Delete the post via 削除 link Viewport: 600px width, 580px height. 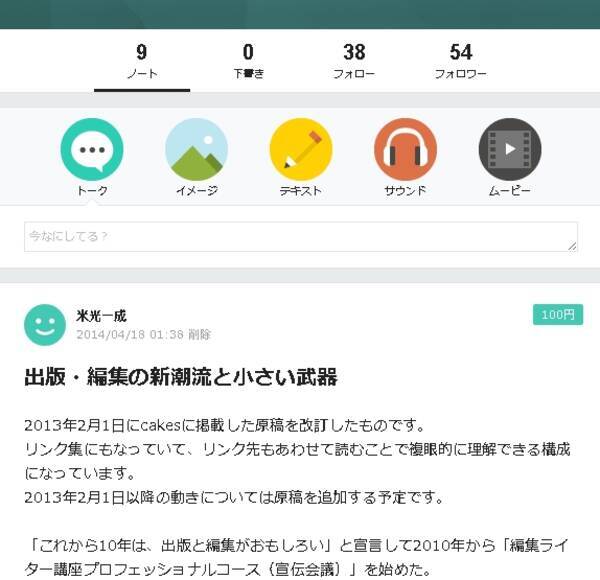click(199, 335)
